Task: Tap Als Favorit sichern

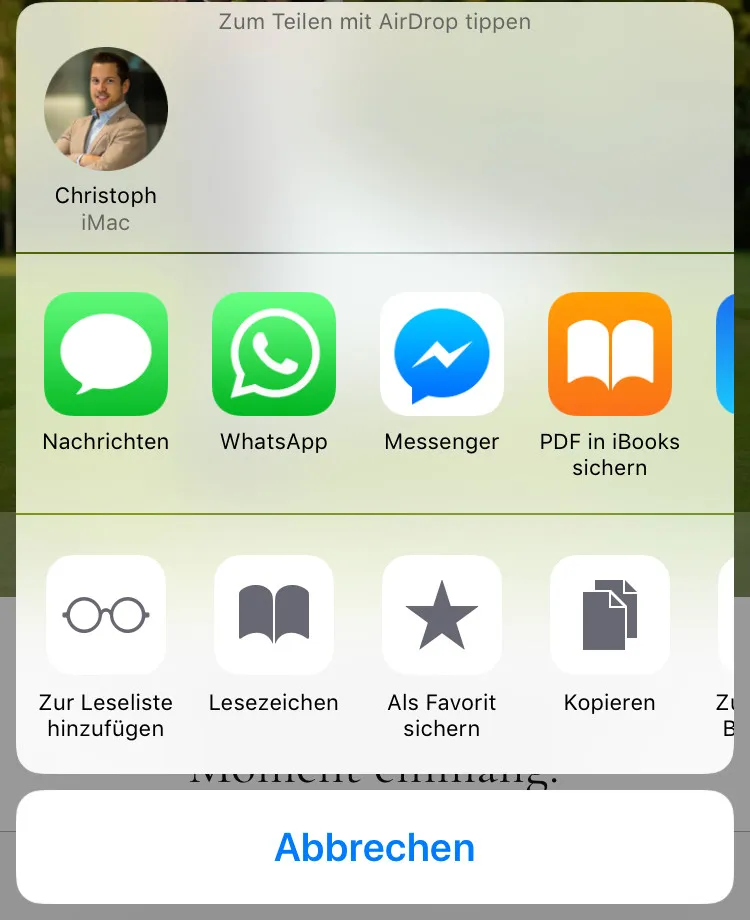Action: (442, 615)
